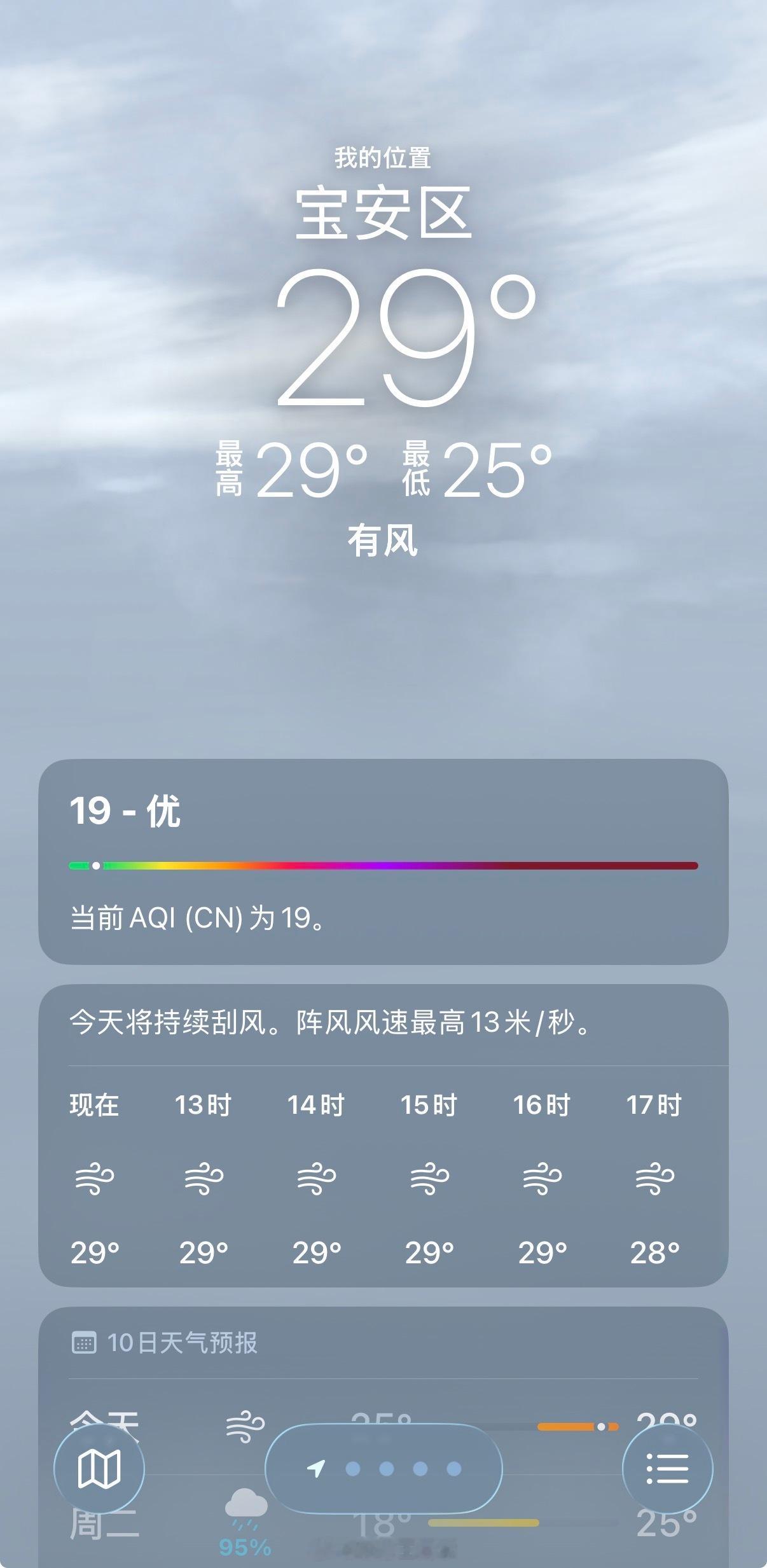Tap the AQI color gradient bar

click(383, 864)
